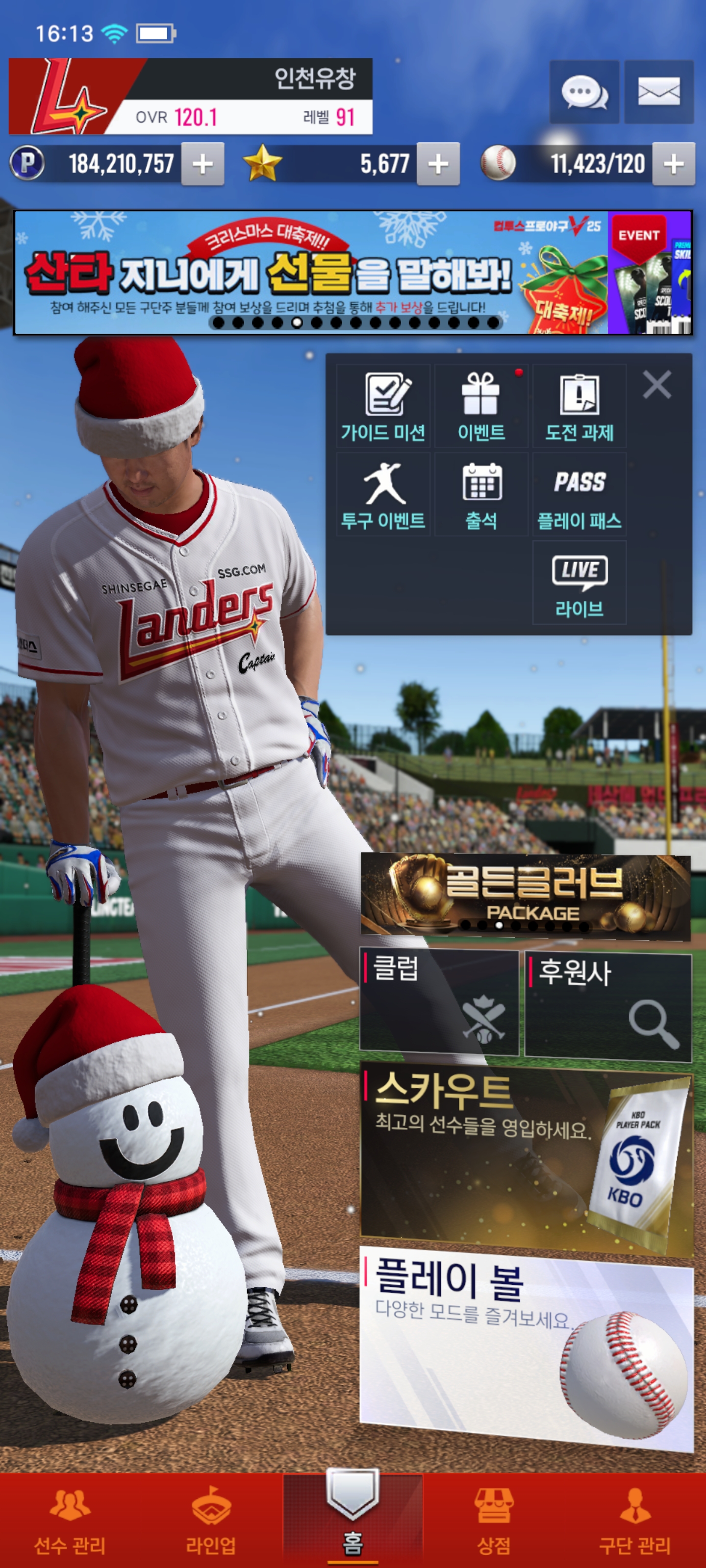Viewport: 706px width, 1568px height.
Task: Open 스카우트 to recruit players
Action: point(526,1156)
